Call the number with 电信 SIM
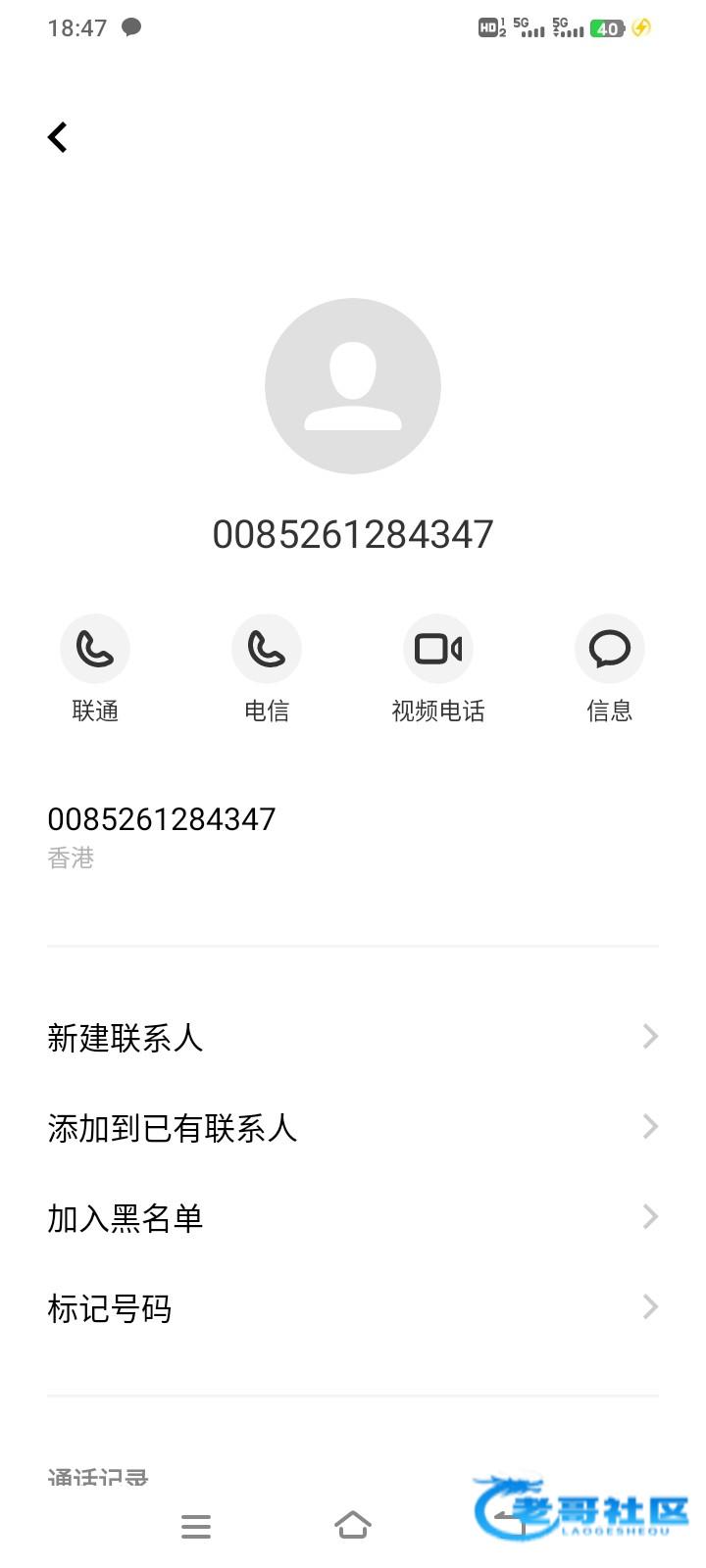This screenshot has width=706, height=1568. coord(267,648)
